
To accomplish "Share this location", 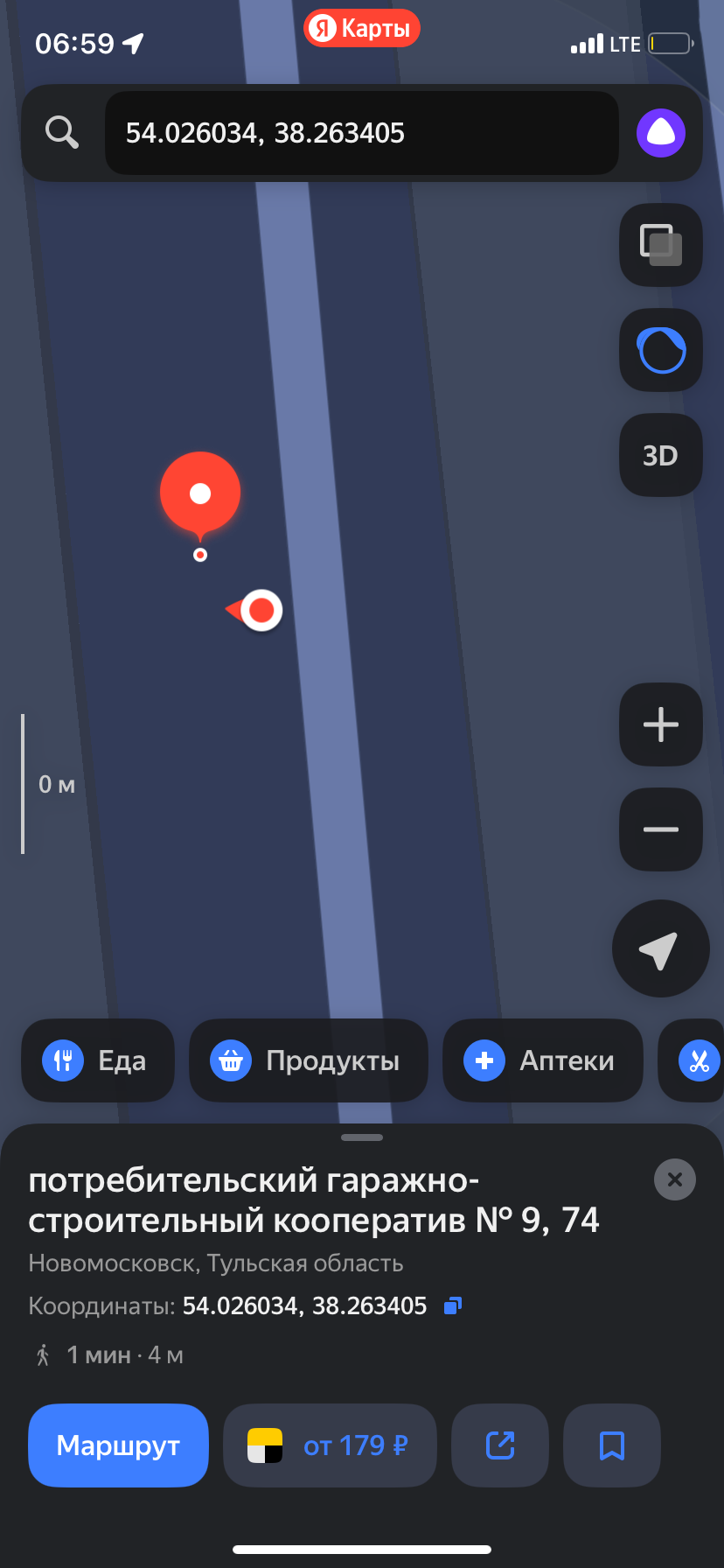I will [x=500, y=1445].
